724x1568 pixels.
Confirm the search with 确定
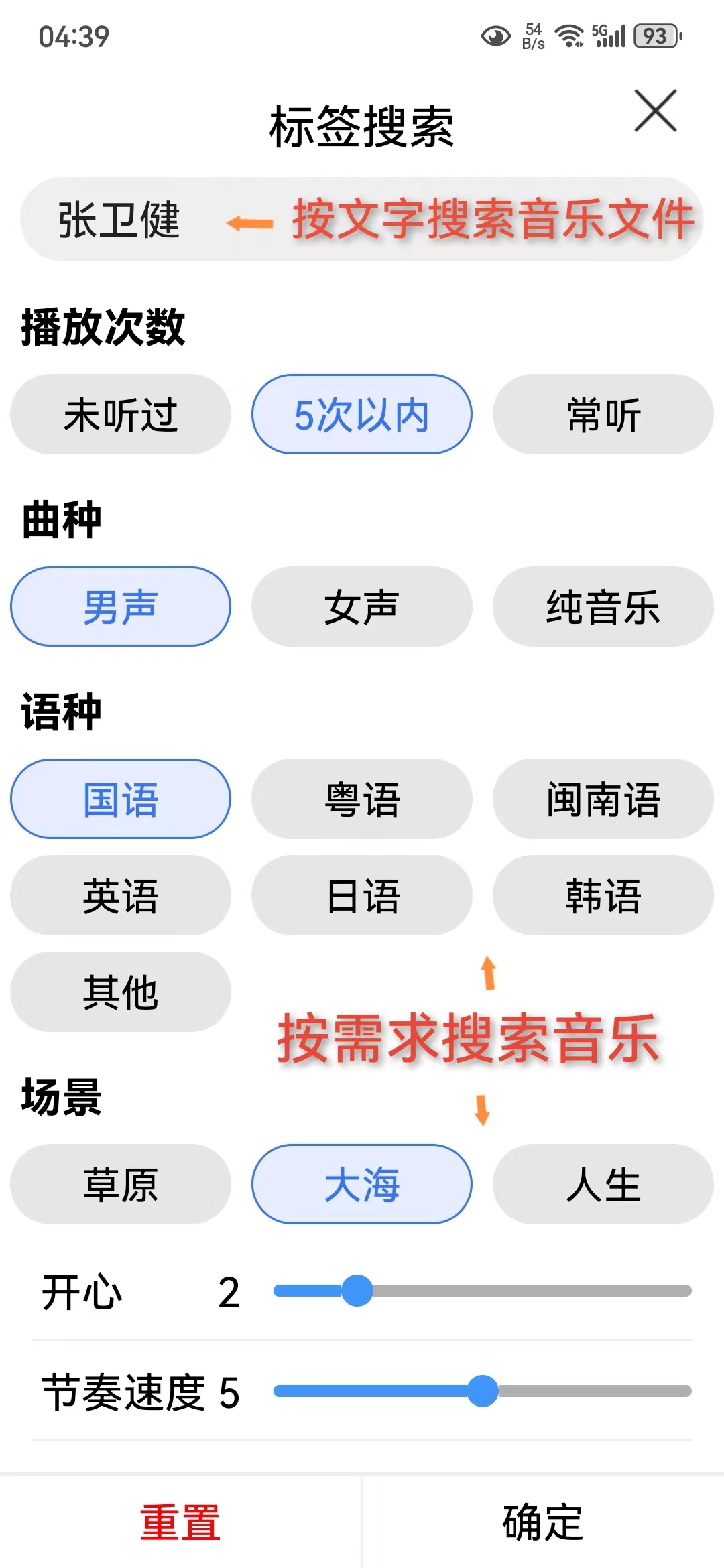(543, 1522)
